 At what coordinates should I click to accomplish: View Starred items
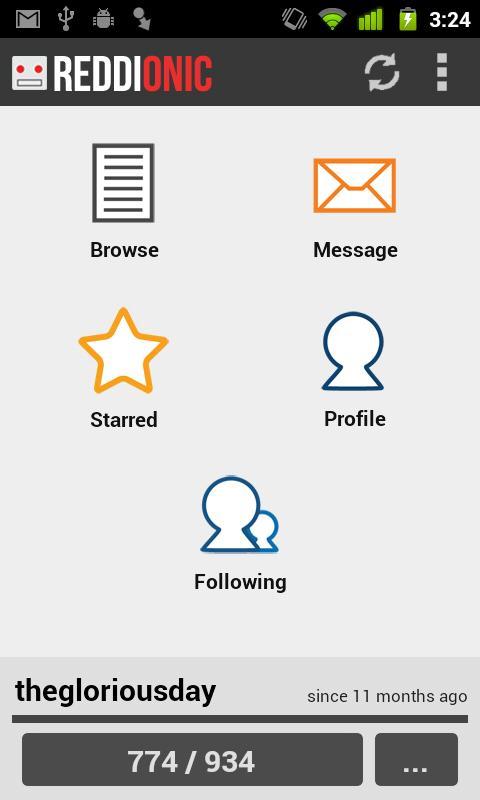pos(123,368)
